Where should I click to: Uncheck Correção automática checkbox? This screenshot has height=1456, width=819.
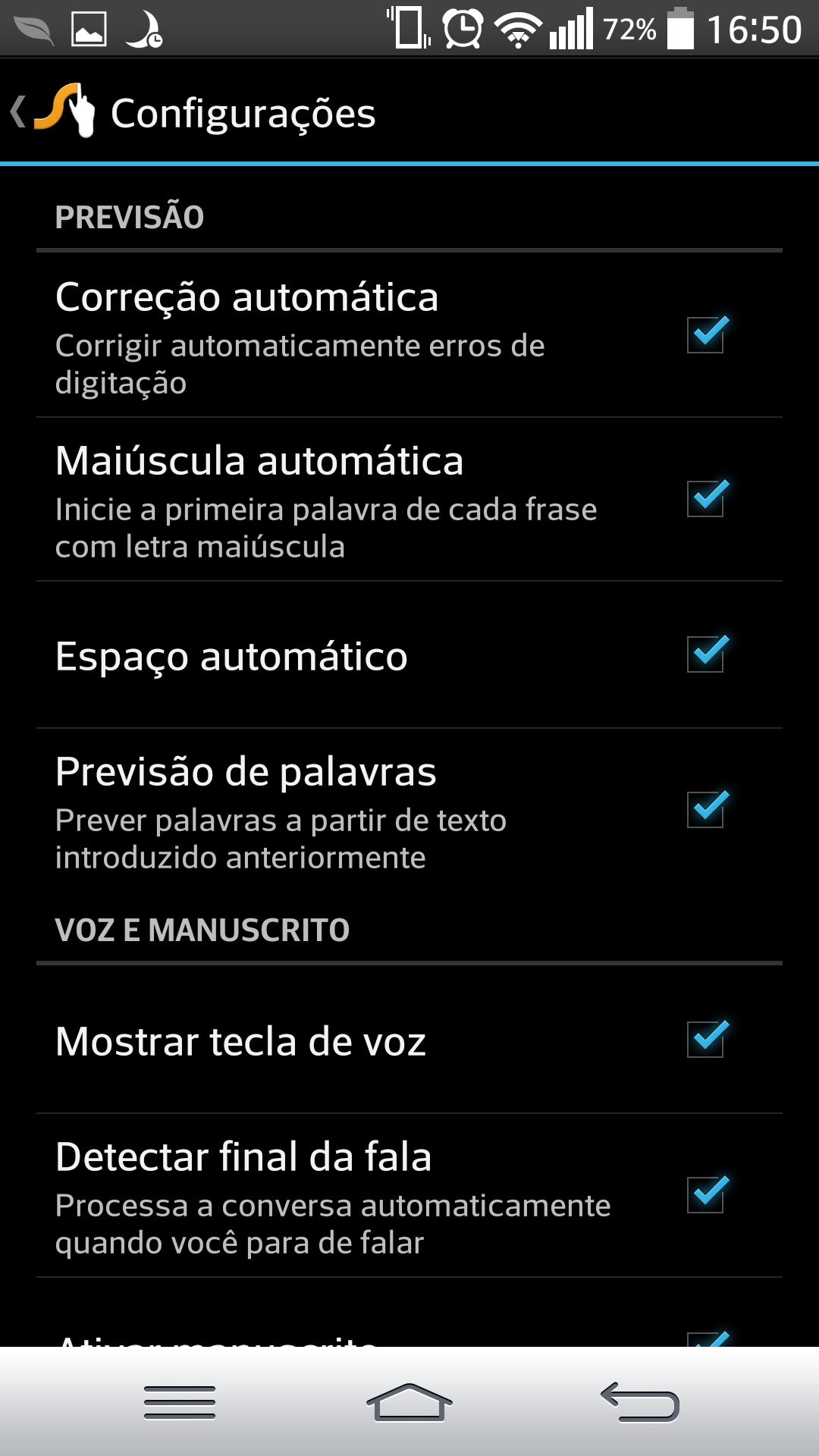click(707, 334)
